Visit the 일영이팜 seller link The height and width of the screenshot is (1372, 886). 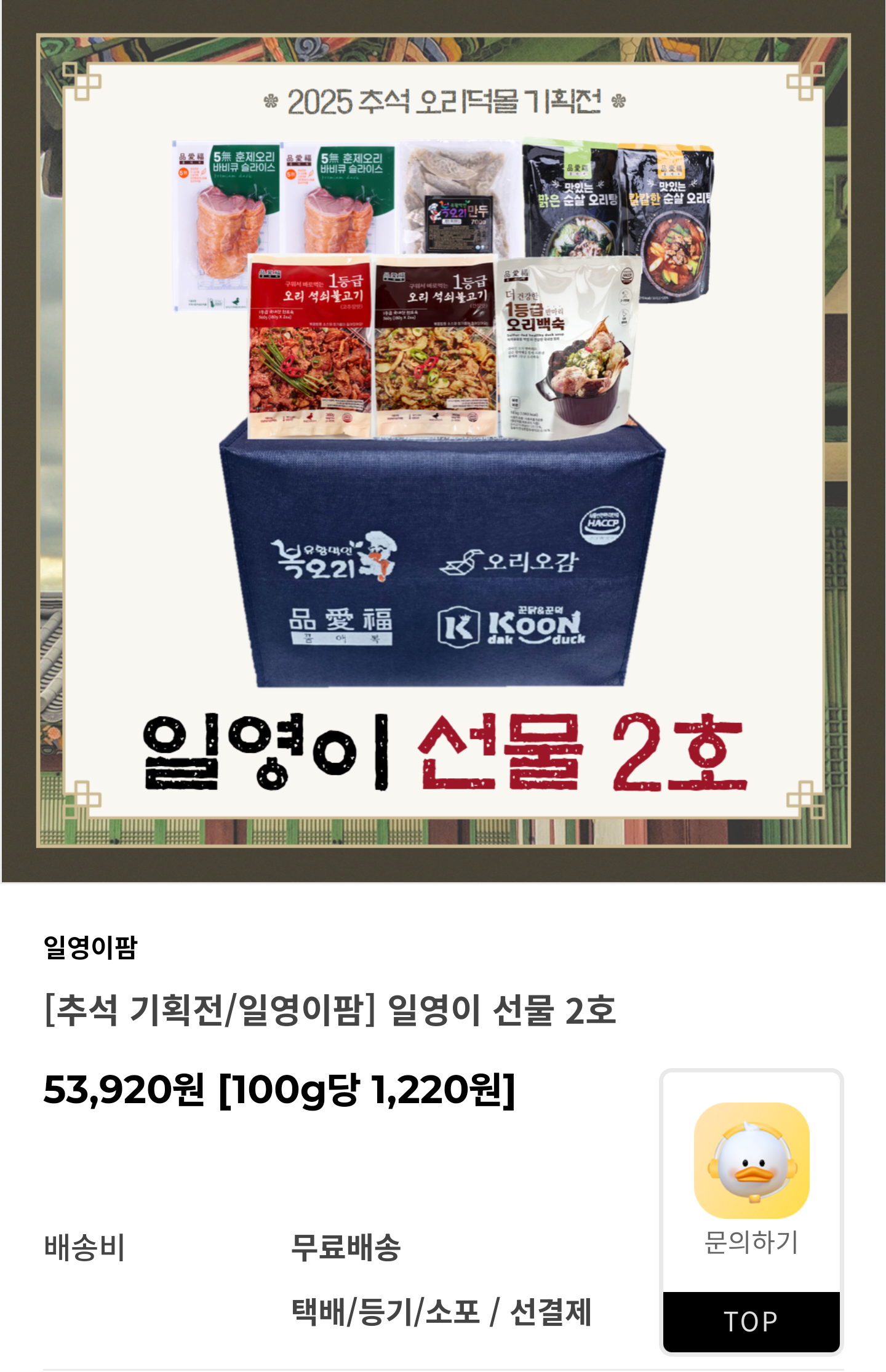pyautogui.click(x=90, y=947)
